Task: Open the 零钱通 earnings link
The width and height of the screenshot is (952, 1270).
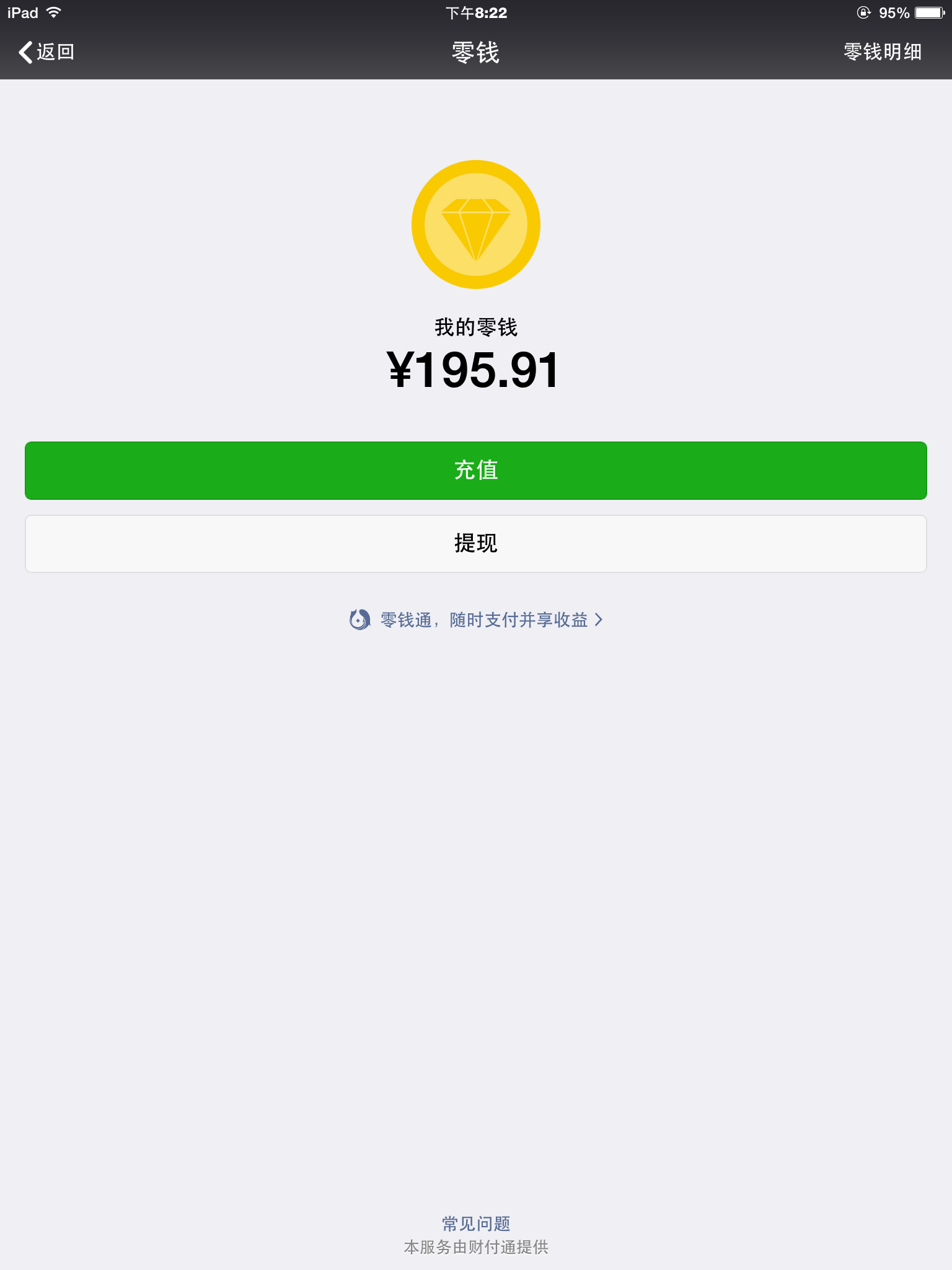Action: click(x=476, y=620)
